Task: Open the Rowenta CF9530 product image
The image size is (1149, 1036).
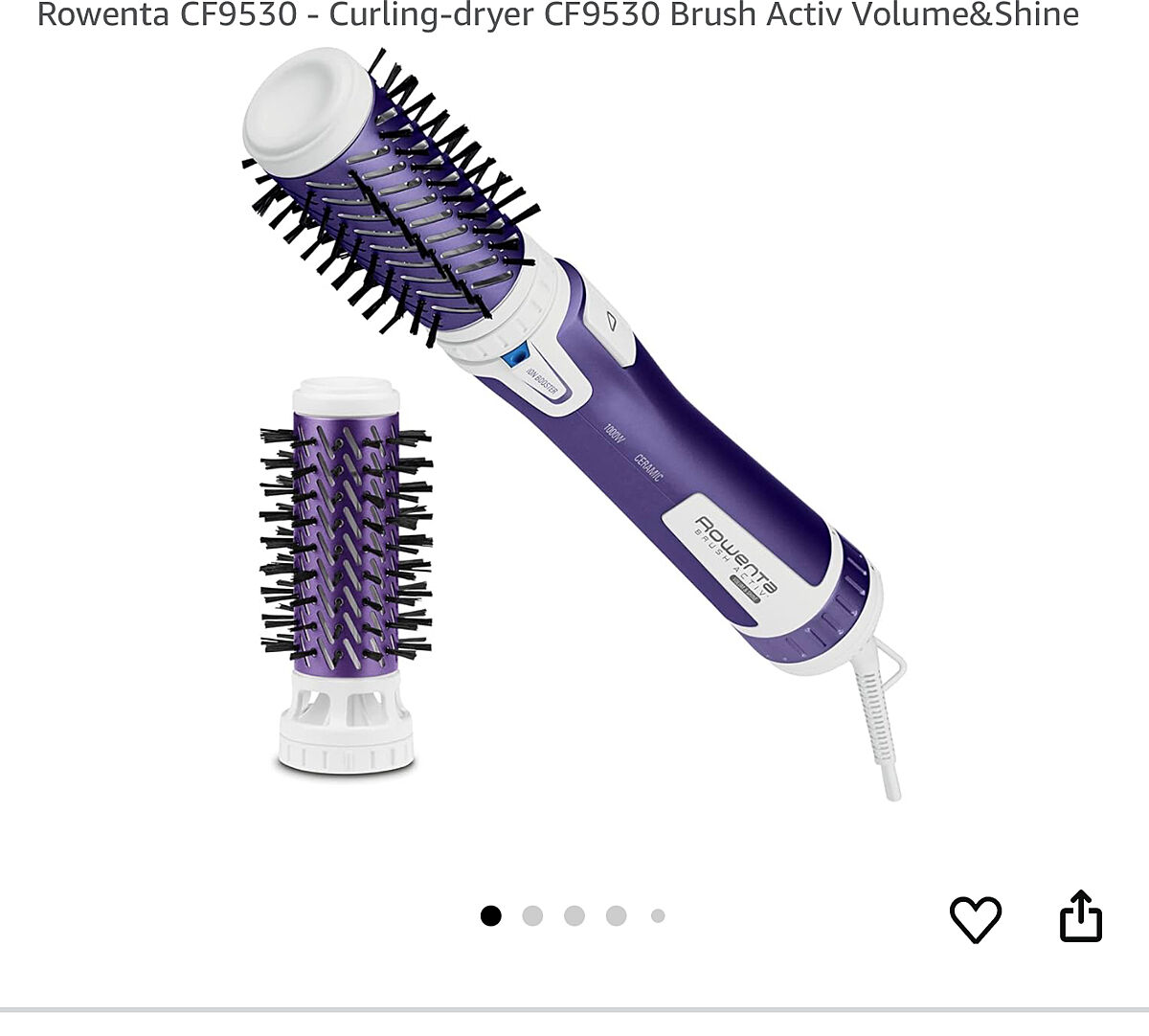Action: click(574, 421)
